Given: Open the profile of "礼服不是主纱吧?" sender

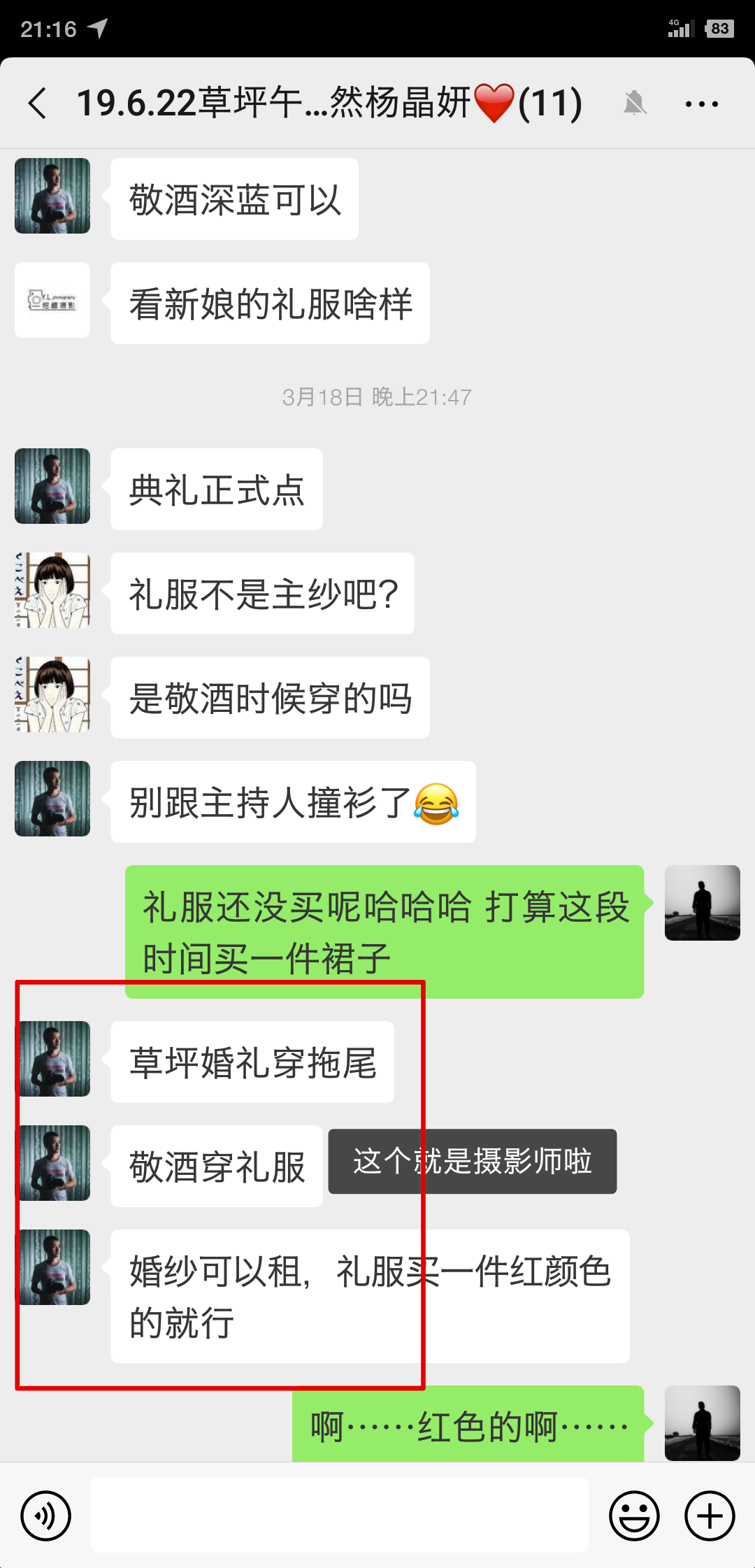Looking at the screenshot, I should tap(52, 590).
